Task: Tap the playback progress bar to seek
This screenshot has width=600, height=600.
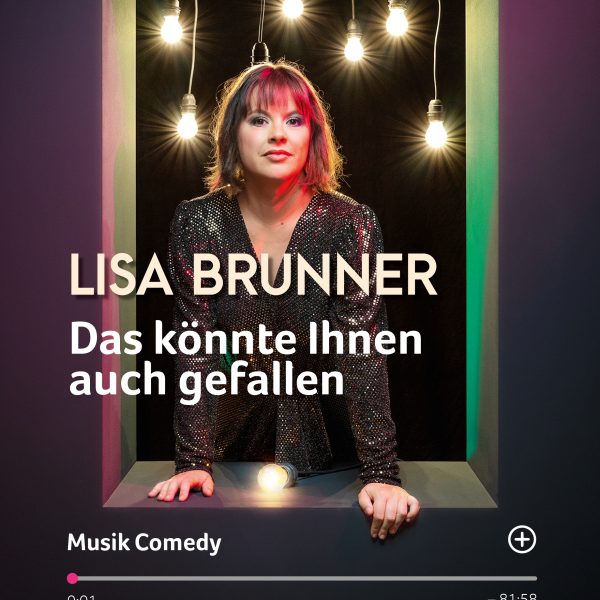Action: click(x=305, y=578)
